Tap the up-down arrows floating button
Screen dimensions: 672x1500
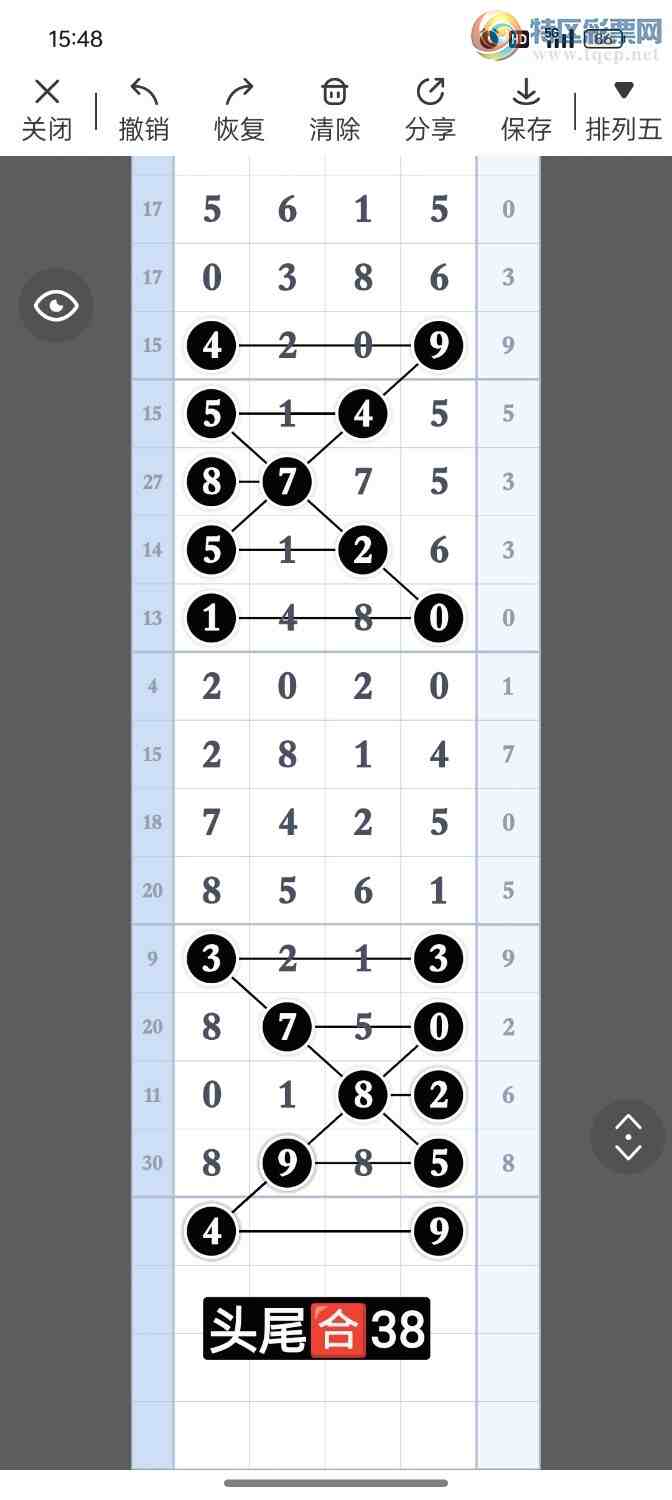click(x=627, y=1136)
